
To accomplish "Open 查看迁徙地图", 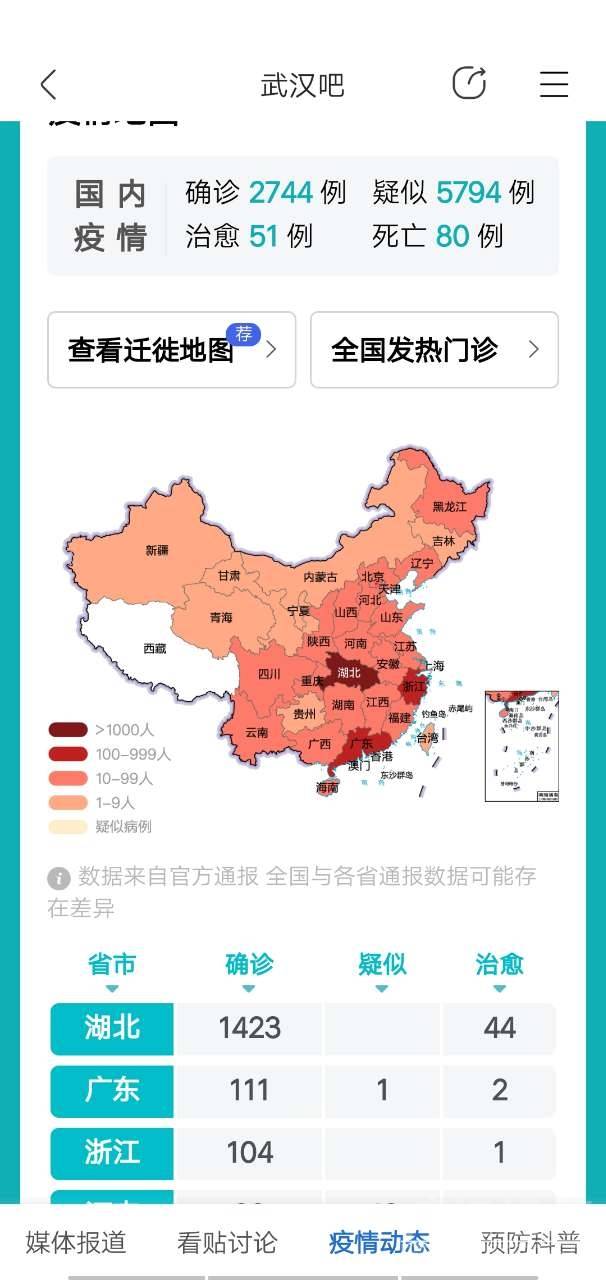I will [171, 350].
